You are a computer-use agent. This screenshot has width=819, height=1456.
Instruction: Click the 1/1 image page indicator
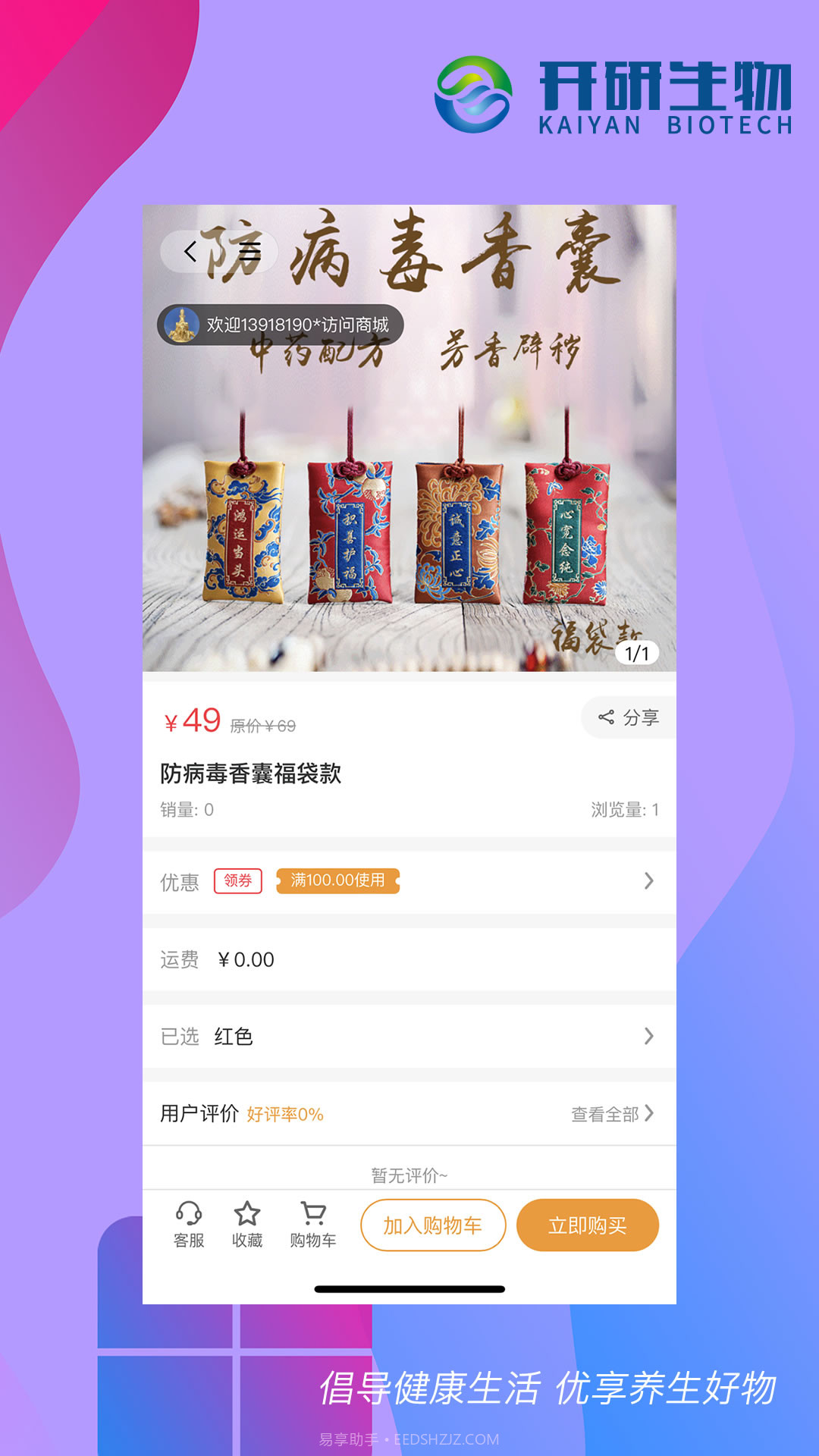[638, 651]
